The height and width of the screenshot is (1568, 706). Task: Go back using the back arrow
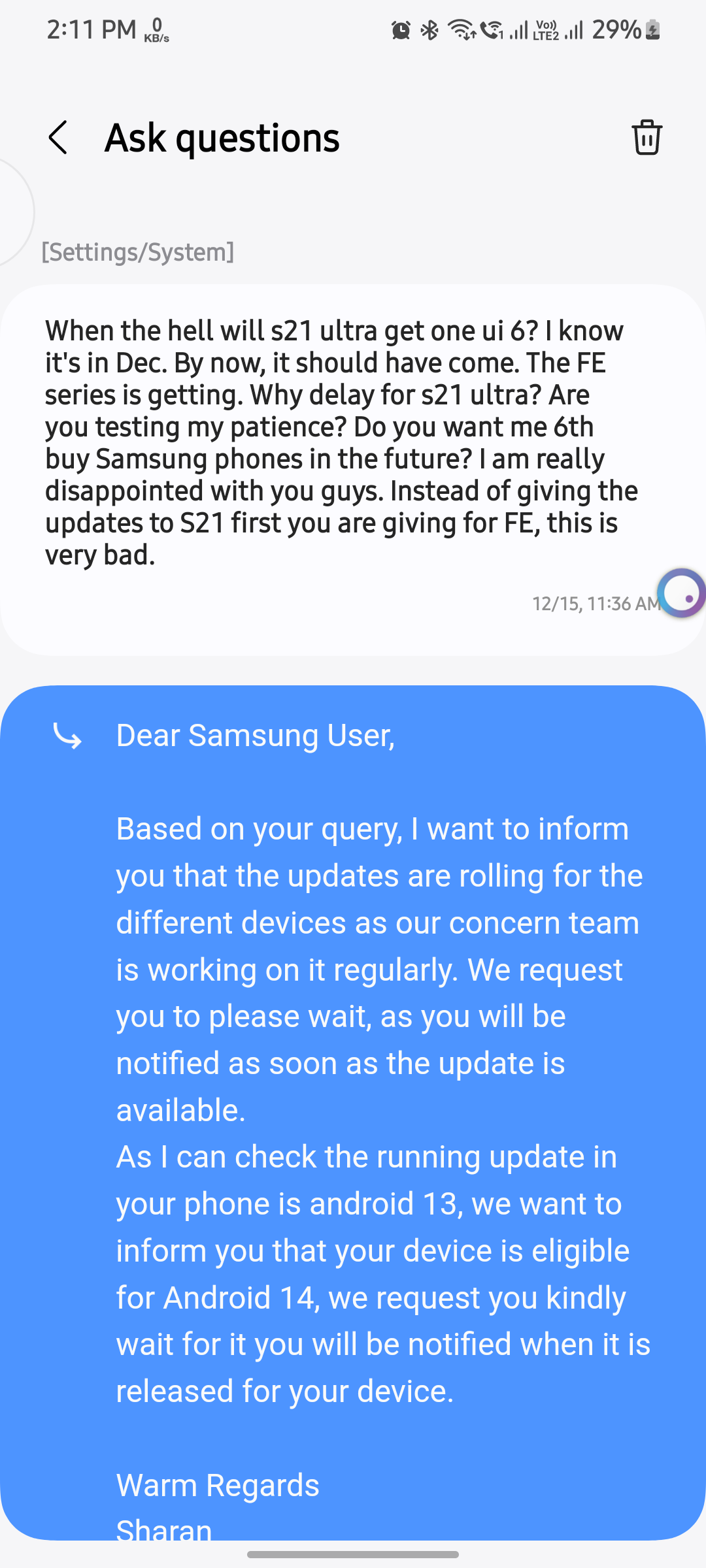coord(58,138)
